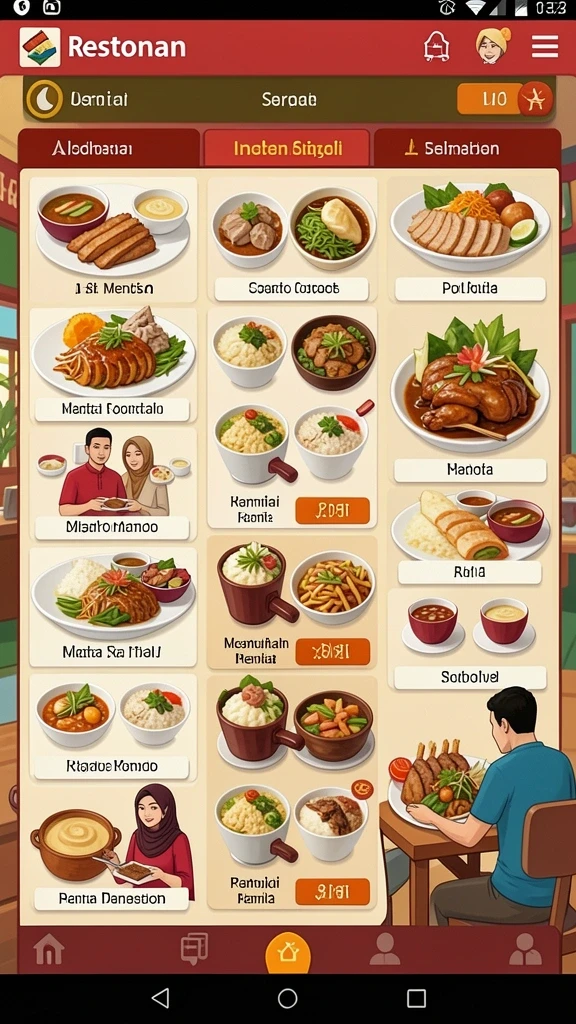The width and height of the screenshot is (576, 1024).
Task: Switch to the Inoten Stigoli tab
Action: tap(287, 148)
